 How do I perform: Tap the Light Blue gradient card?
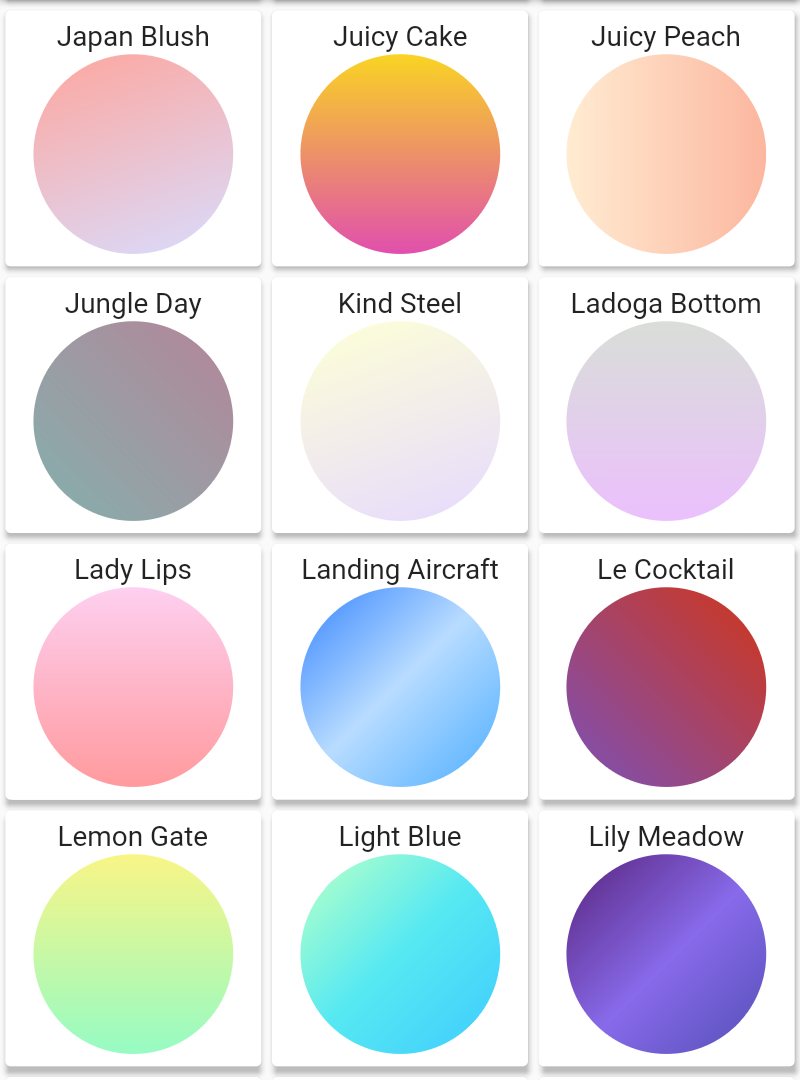pyautogui.click(x=400, y=954)
